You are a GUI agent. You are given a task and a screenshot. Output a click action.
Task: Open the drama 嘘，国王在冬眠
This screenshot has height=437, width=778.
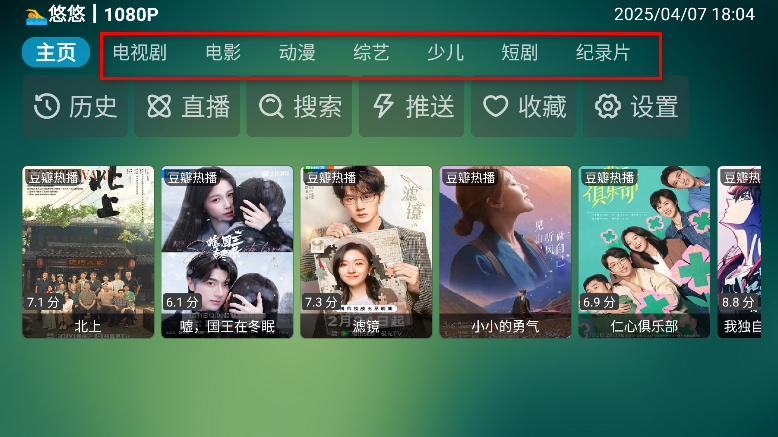pyautogui.click(x=227, y=250)
